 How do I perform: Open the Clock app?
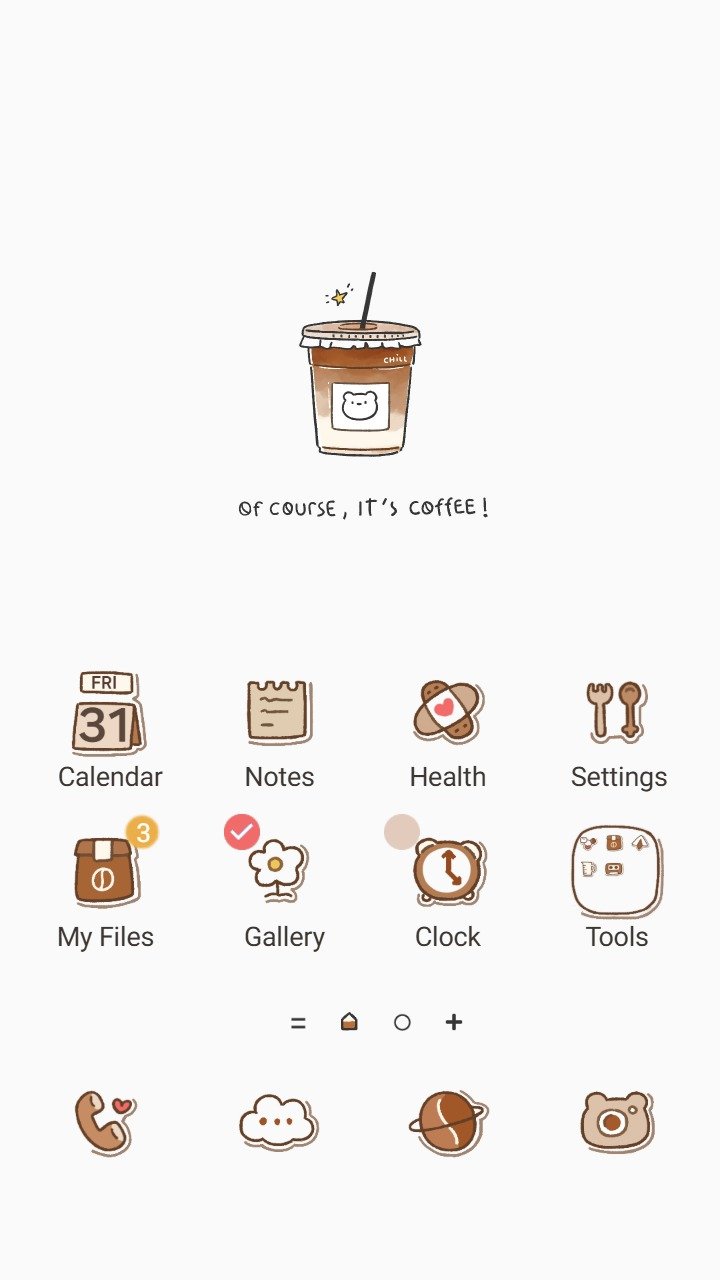click(449, 872)
